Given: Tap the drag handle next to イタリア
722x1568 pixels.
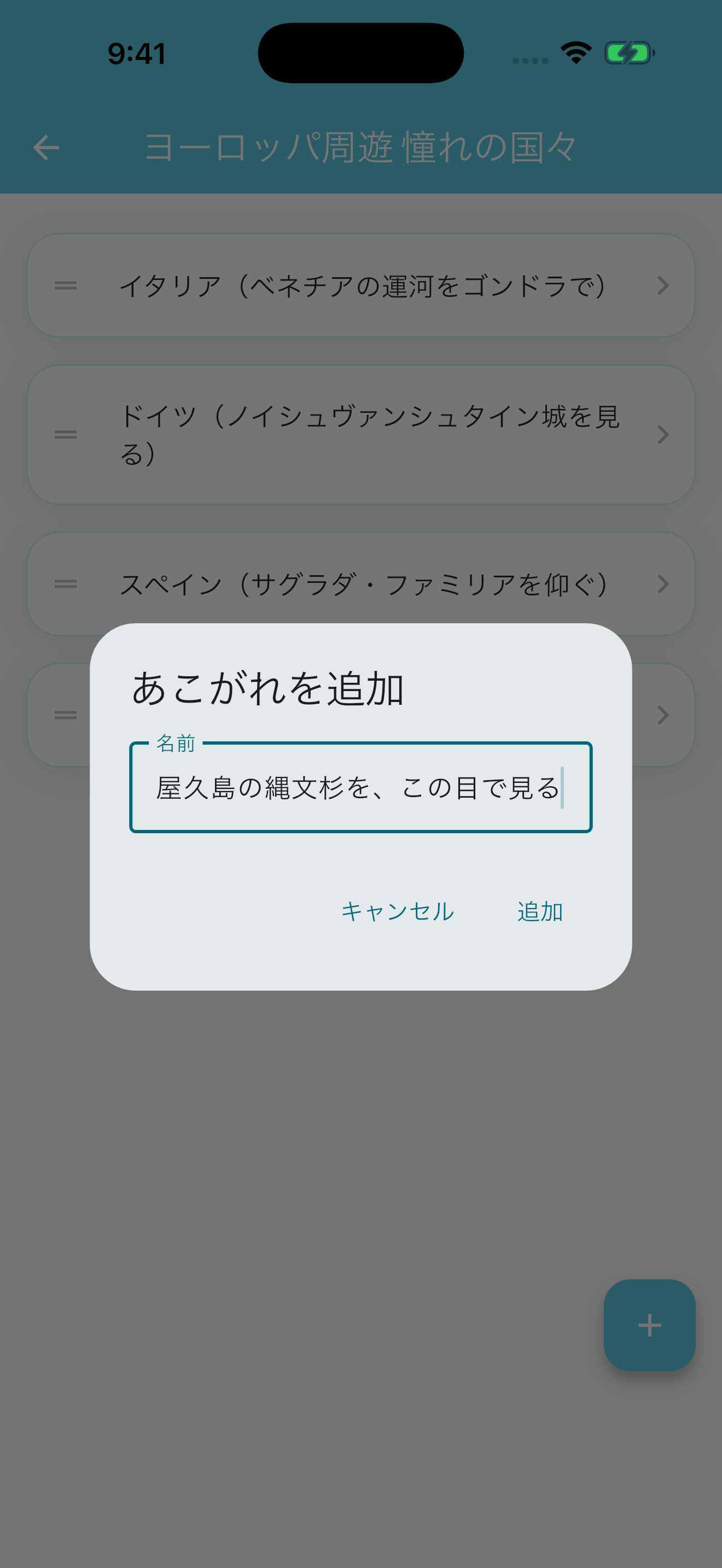Looking at the screenshot, I should click(65, 285).
